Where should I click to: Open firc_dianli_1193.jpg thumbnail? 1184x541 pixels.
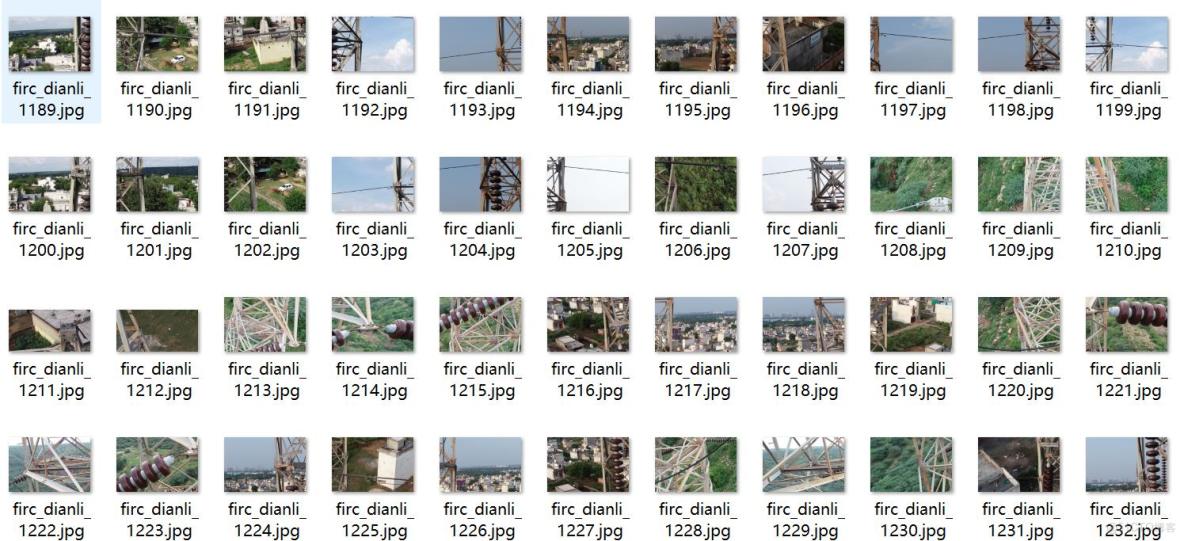pyautogui.click(x=481, y=44)
